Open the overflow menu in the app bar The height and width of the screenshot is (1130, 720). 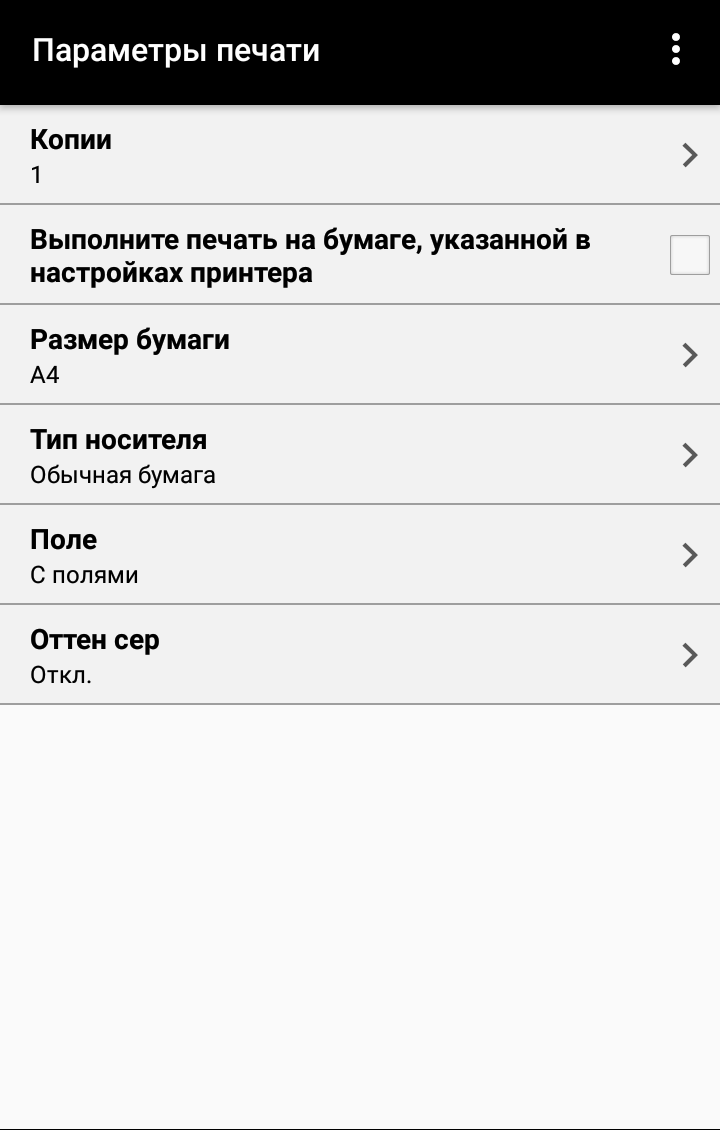(677, 50)
